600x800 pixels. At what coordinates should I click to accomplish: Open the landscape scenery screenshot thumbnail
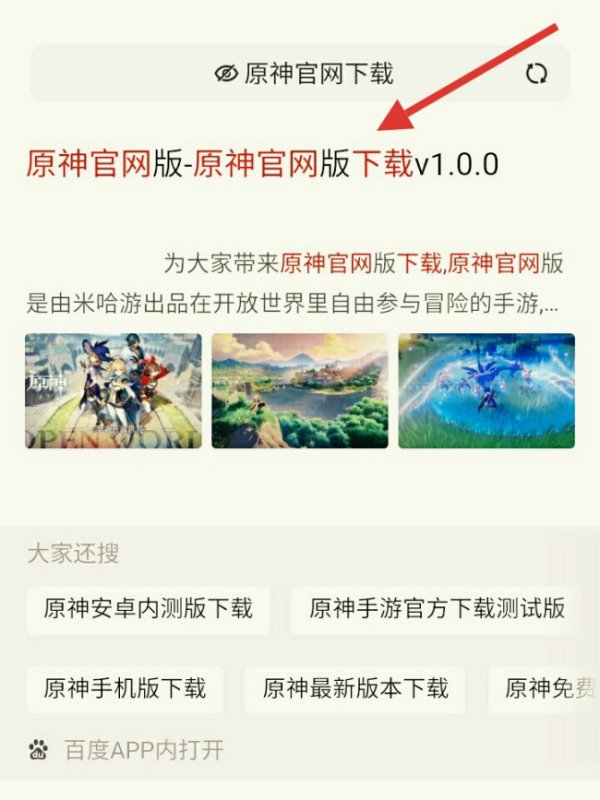coord(299,390)
